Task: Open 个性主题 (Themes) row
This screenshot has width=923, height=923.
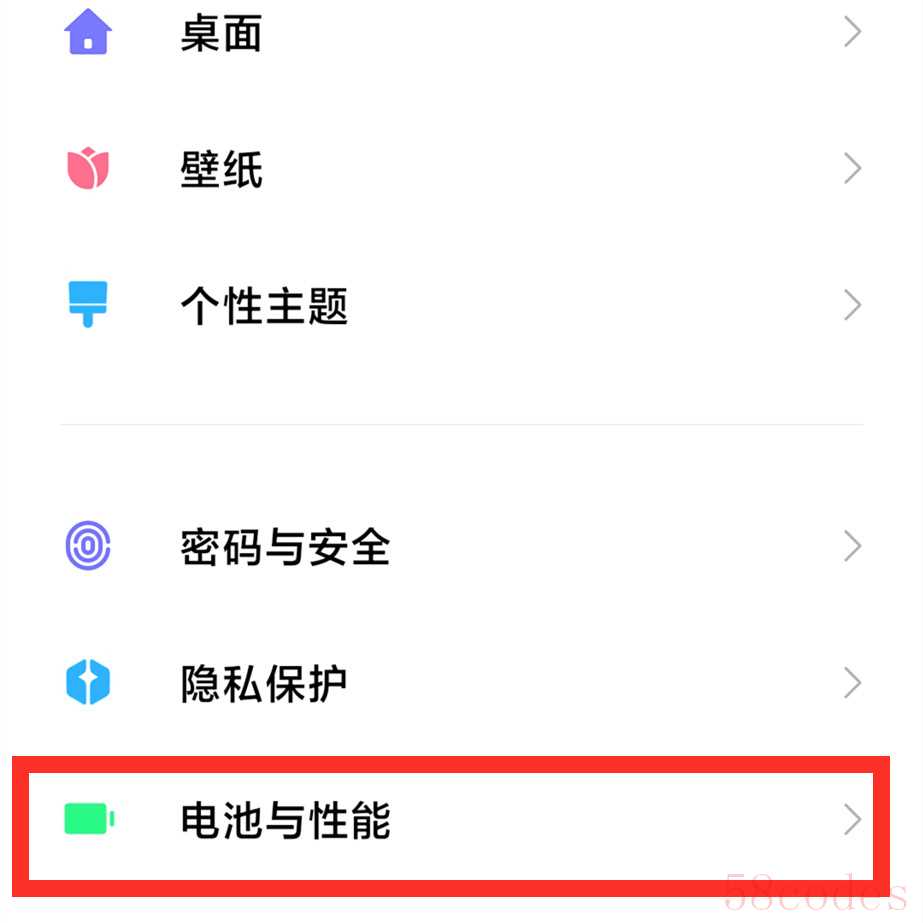Action: coord(264,305)
